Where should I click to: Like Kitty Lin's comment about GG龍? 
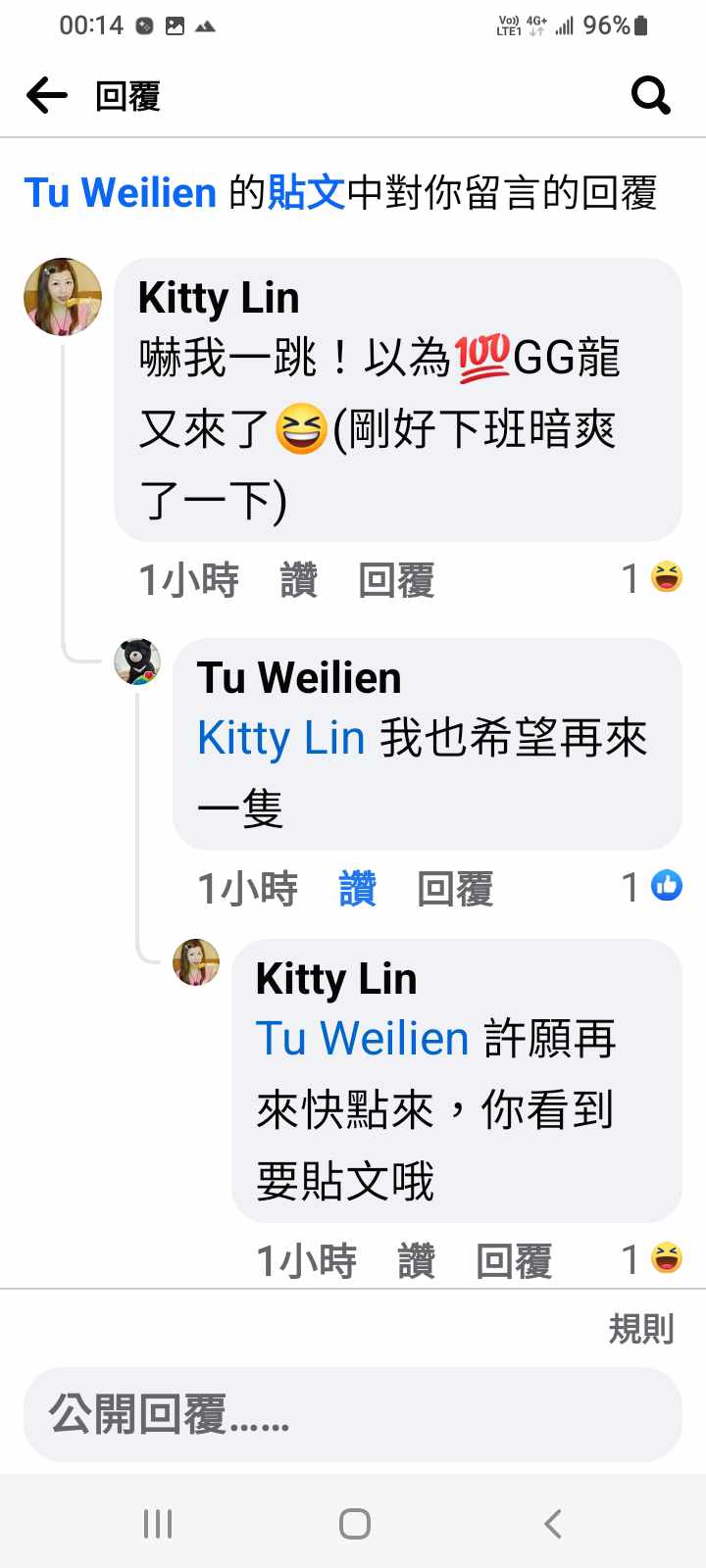(x=299, y=580)
